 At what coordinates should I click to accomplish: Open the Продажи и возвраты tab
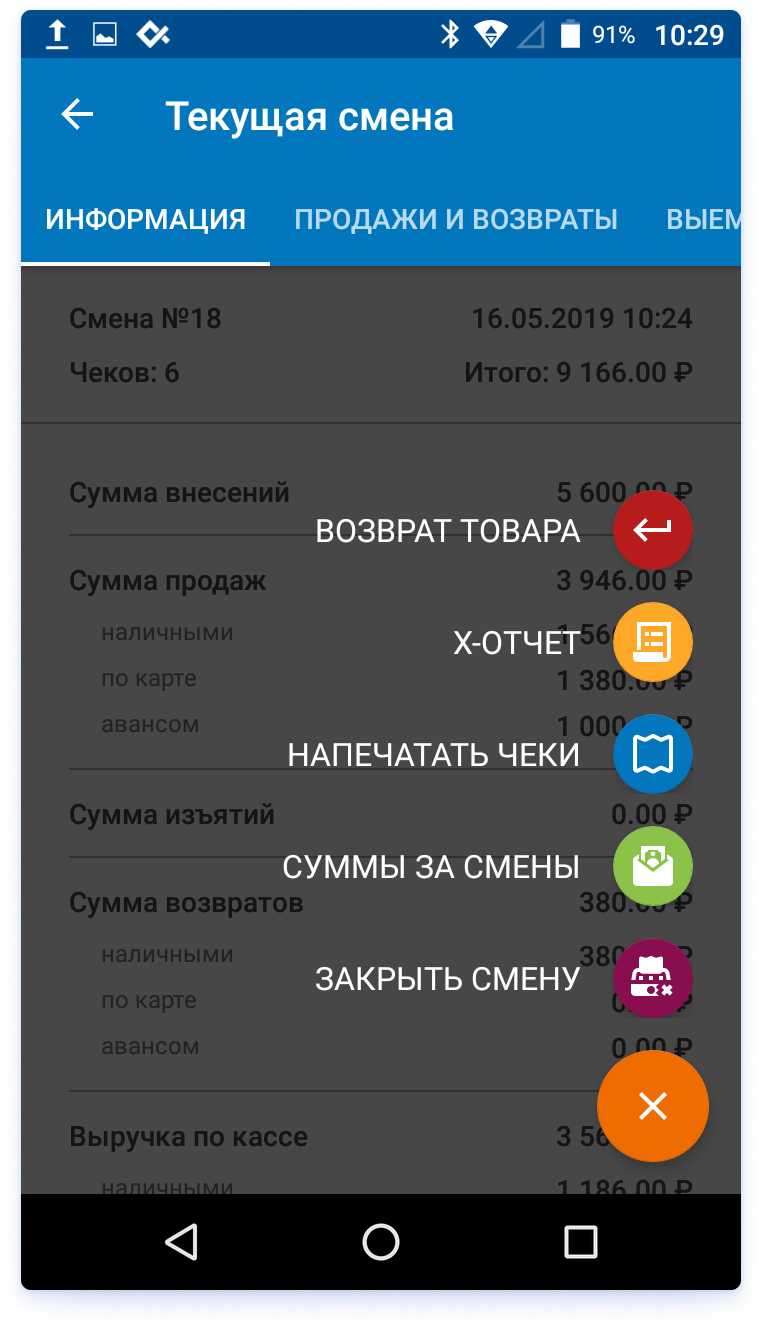456,219
